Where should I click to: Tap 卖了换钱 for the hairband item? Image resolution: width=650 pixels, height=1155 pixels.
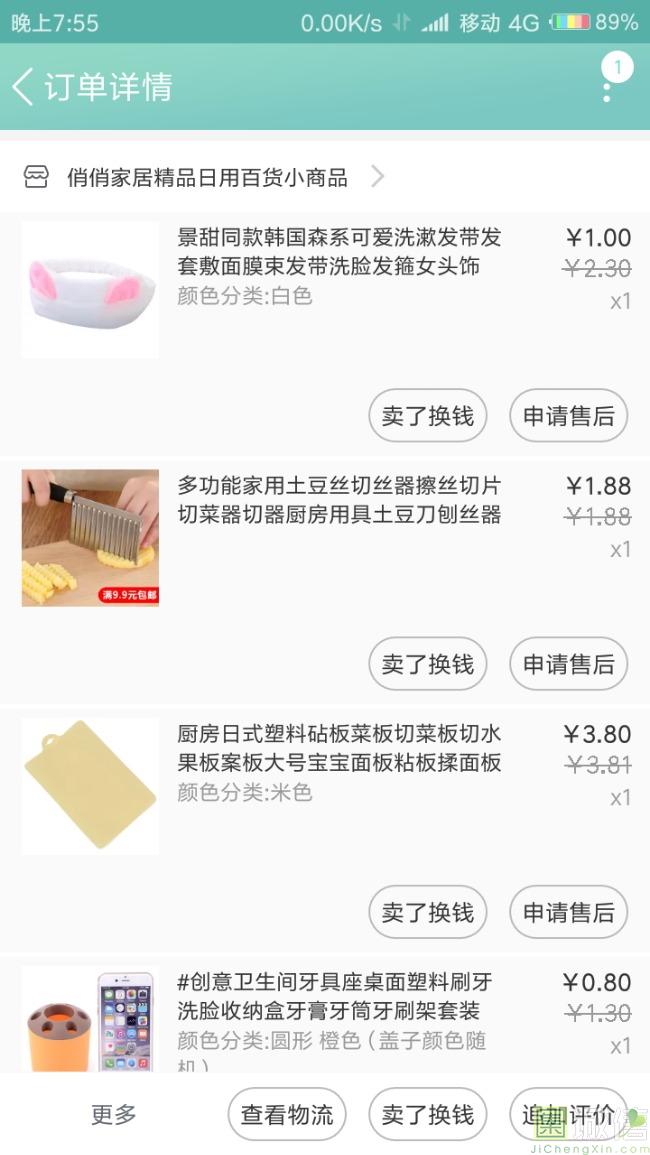tap(428, 416)
